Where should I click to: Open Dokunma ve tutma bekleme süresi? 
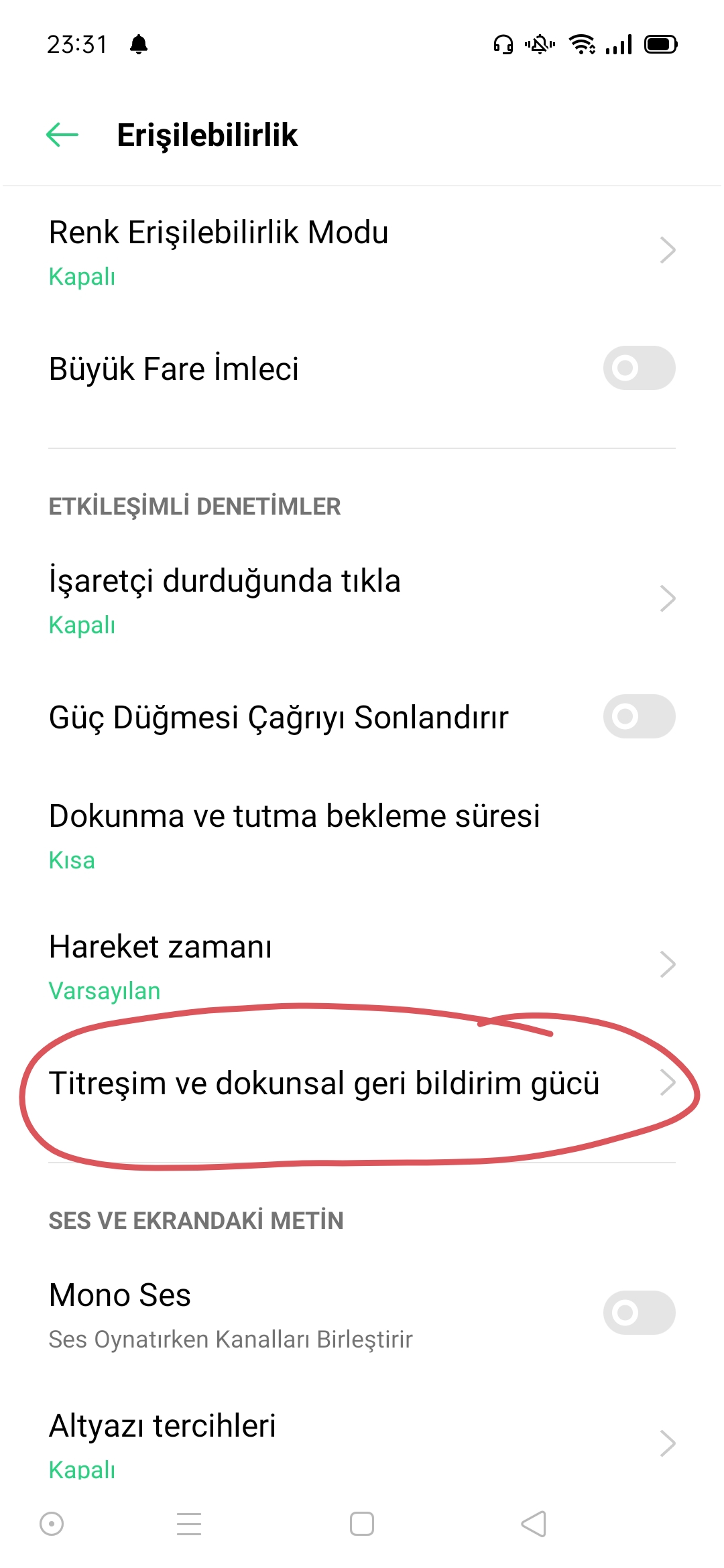point(362,836)
